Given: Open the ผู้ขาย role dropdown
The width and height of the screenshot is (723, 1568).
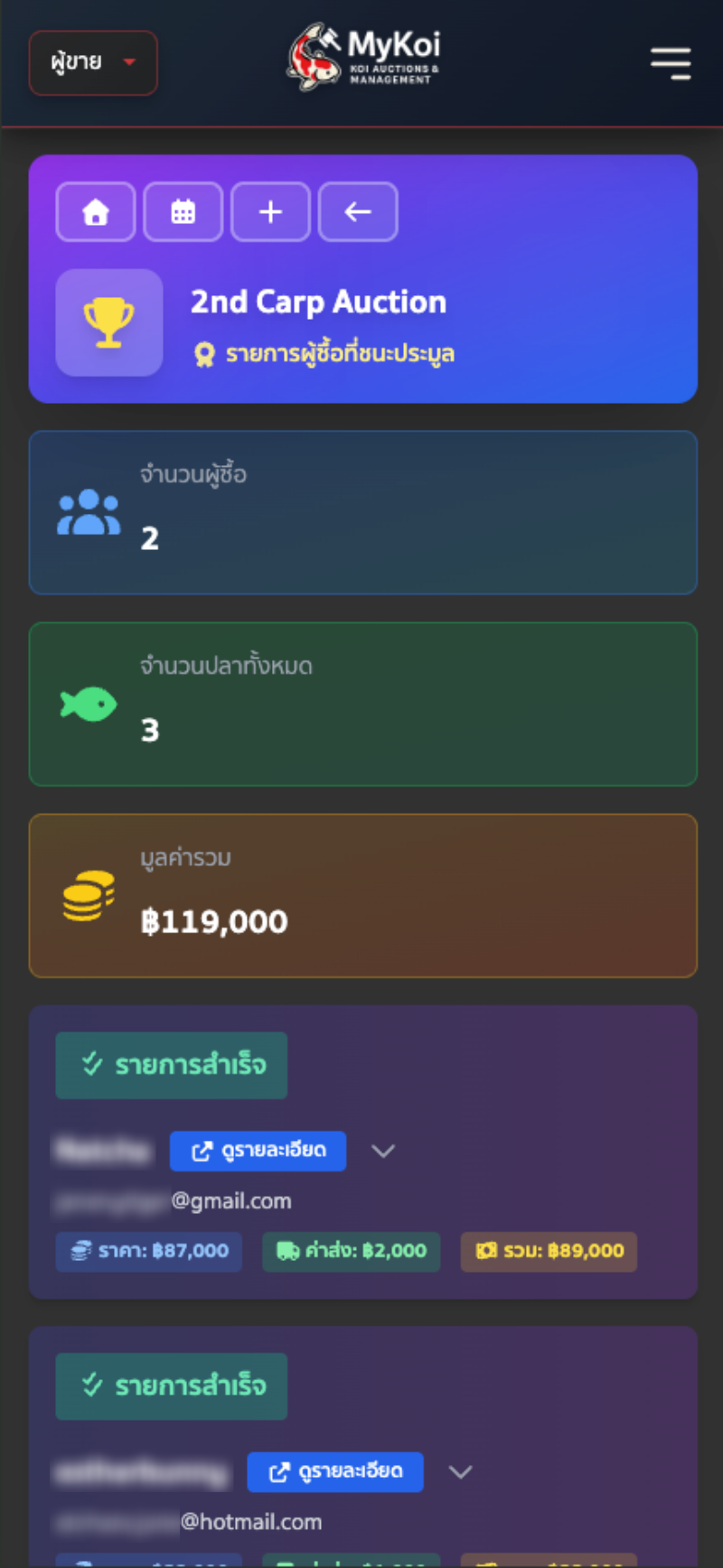Looking at the screenshot, I should pos(93,62).
